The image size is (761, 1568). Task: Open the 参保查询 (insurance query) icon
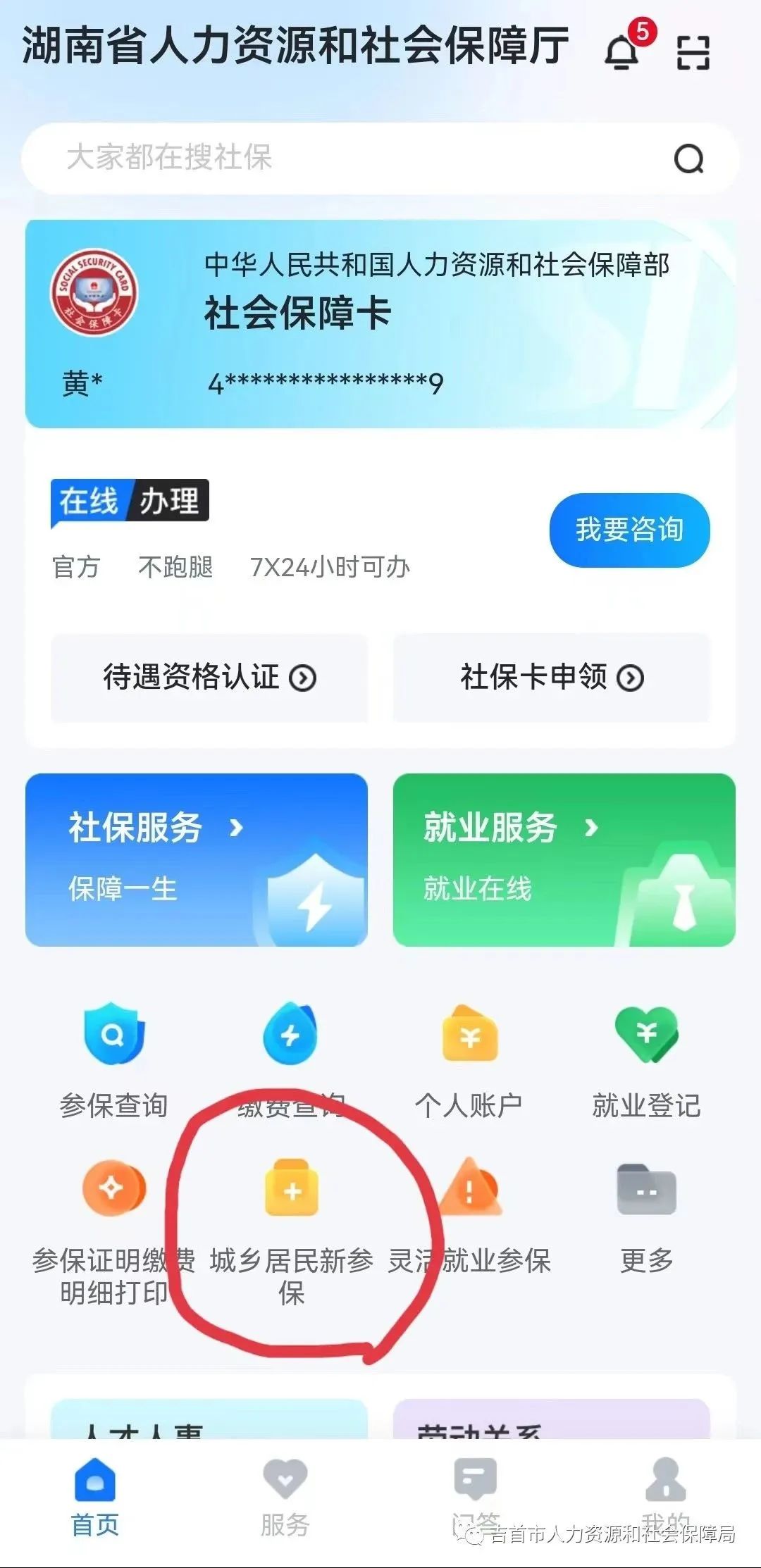pyautogui.click(x=113, y=1050)
